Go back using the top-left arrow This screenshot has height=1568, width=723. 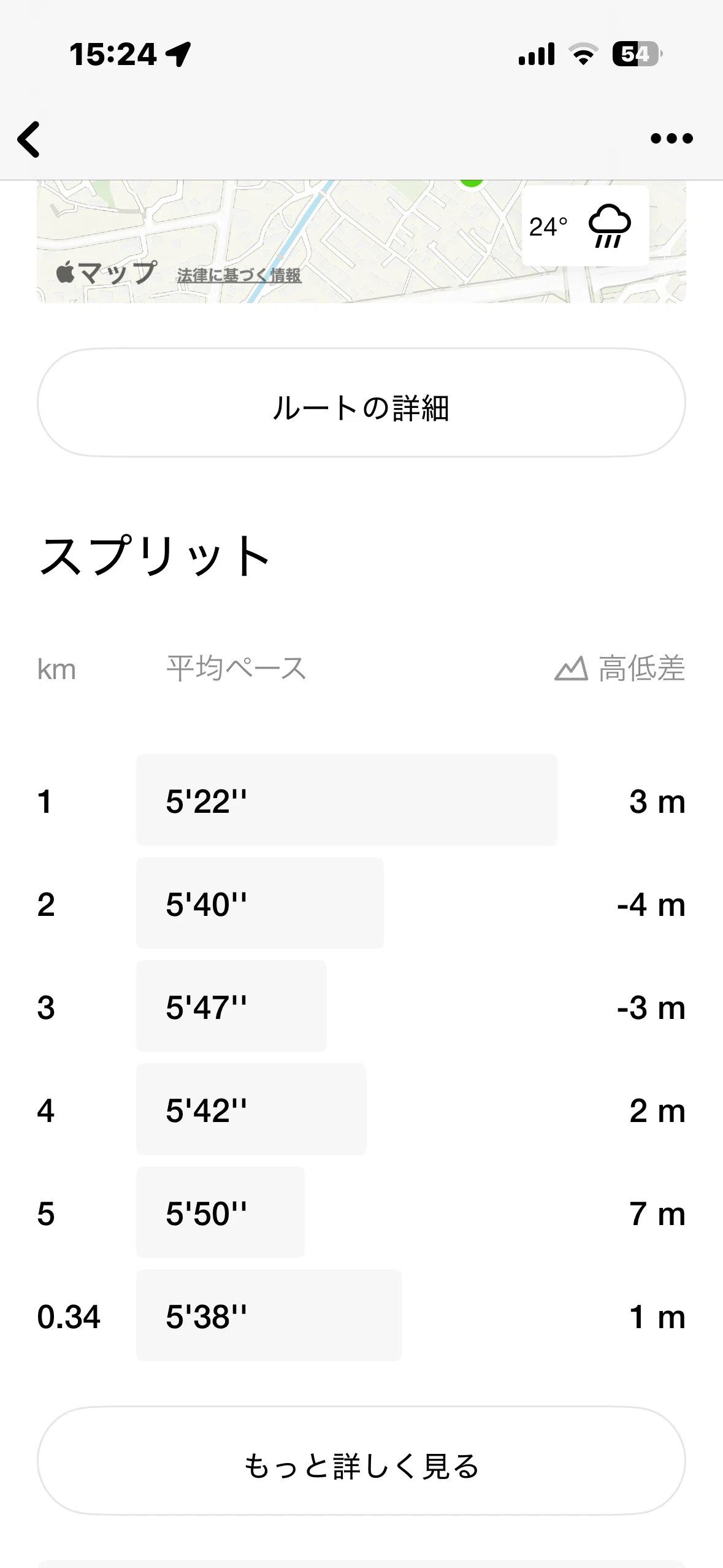point(29,139)
